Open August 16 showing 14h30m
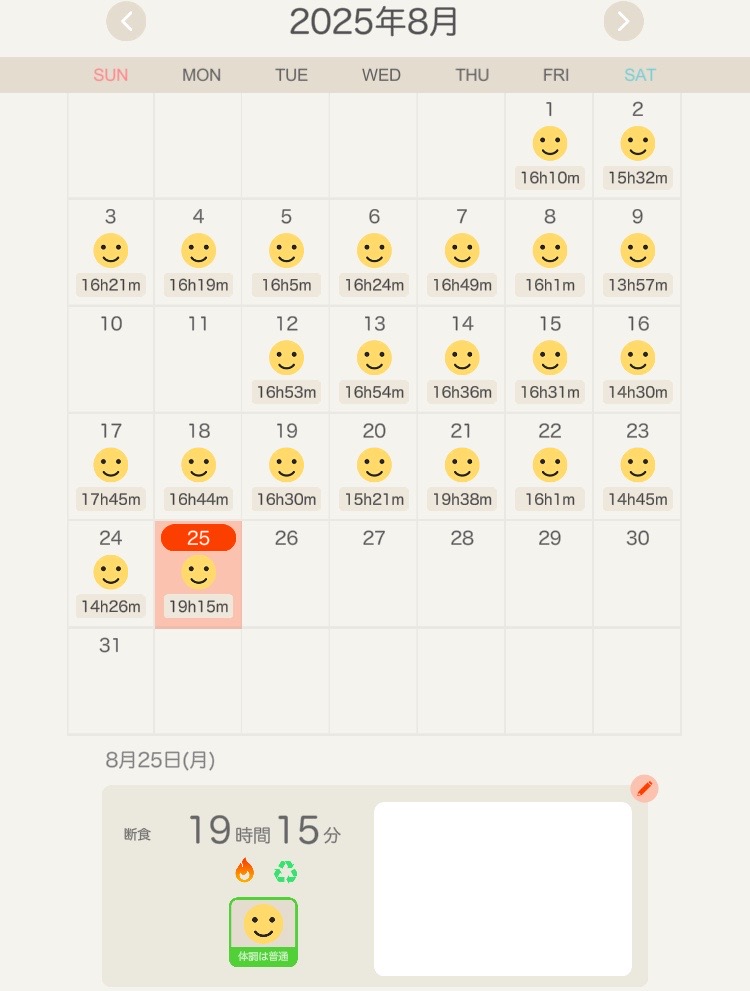The height and width of the screenshot is (991, 750). pyautogui.click(x=637, y=359)
